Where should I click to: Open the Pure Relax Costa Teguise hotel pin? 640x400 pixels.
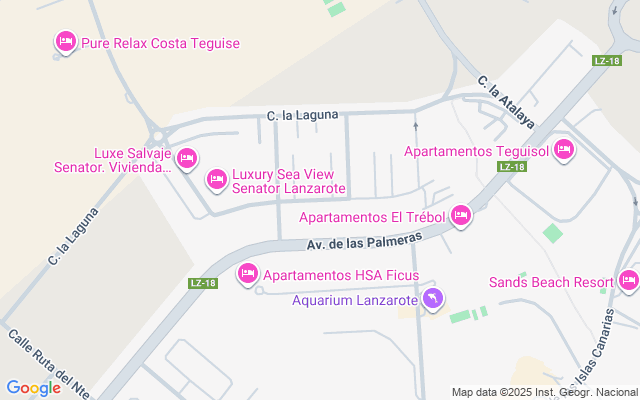click(65, 42)
